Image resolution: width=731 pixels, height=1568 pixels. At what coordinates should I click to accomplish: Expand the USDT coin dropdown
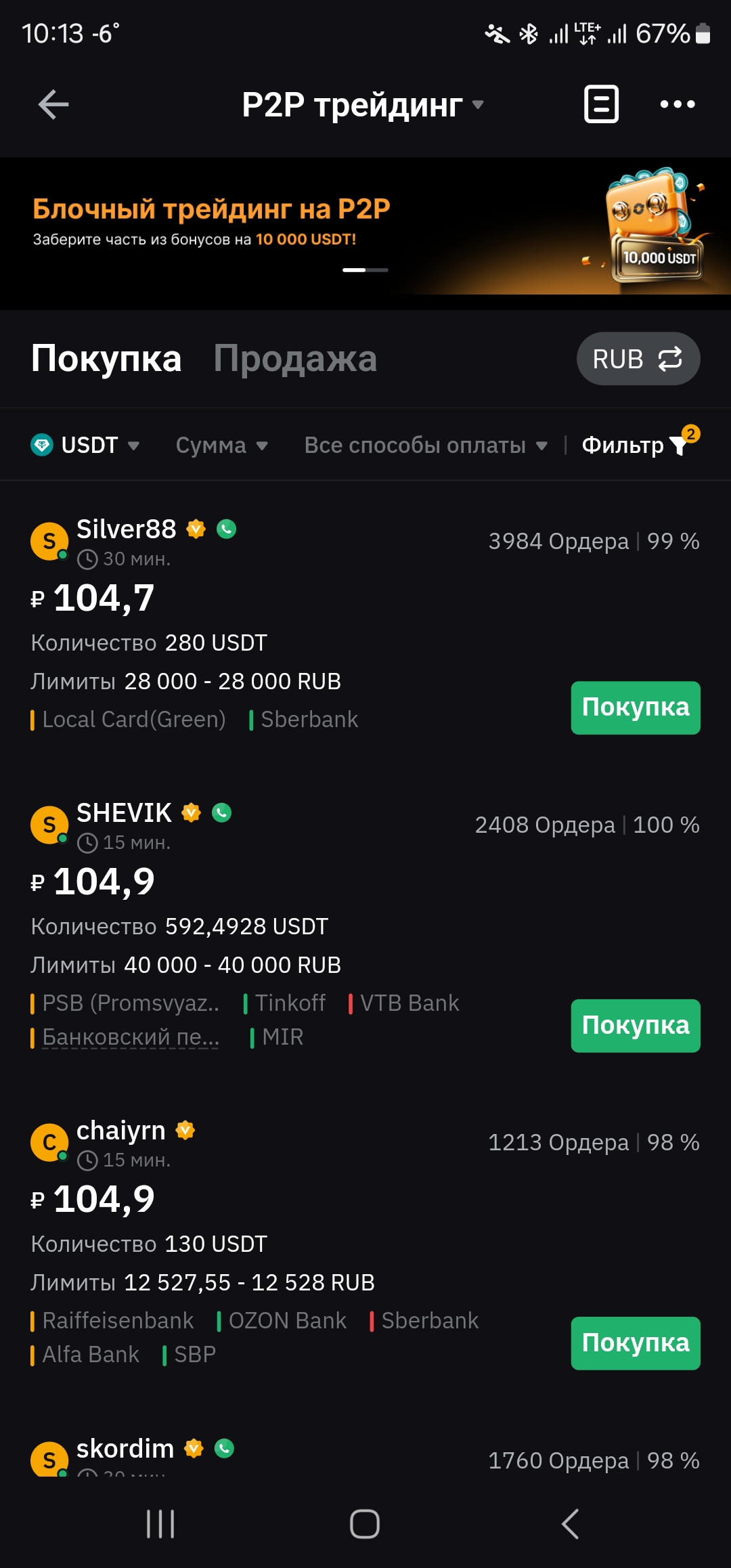coord(85,445)
